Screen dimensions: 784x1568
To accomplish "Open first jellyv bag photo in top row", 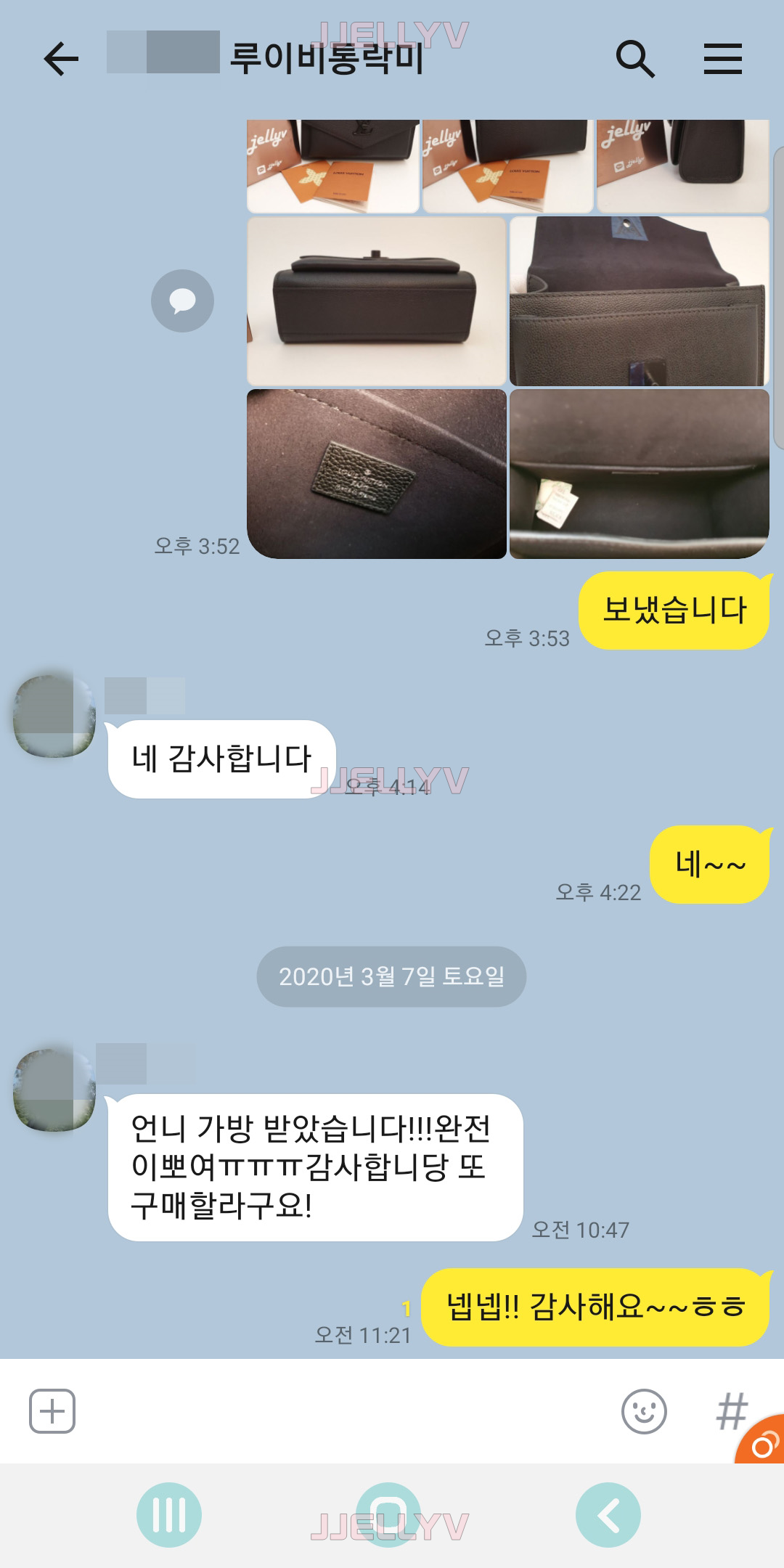I will coord(332,166).
